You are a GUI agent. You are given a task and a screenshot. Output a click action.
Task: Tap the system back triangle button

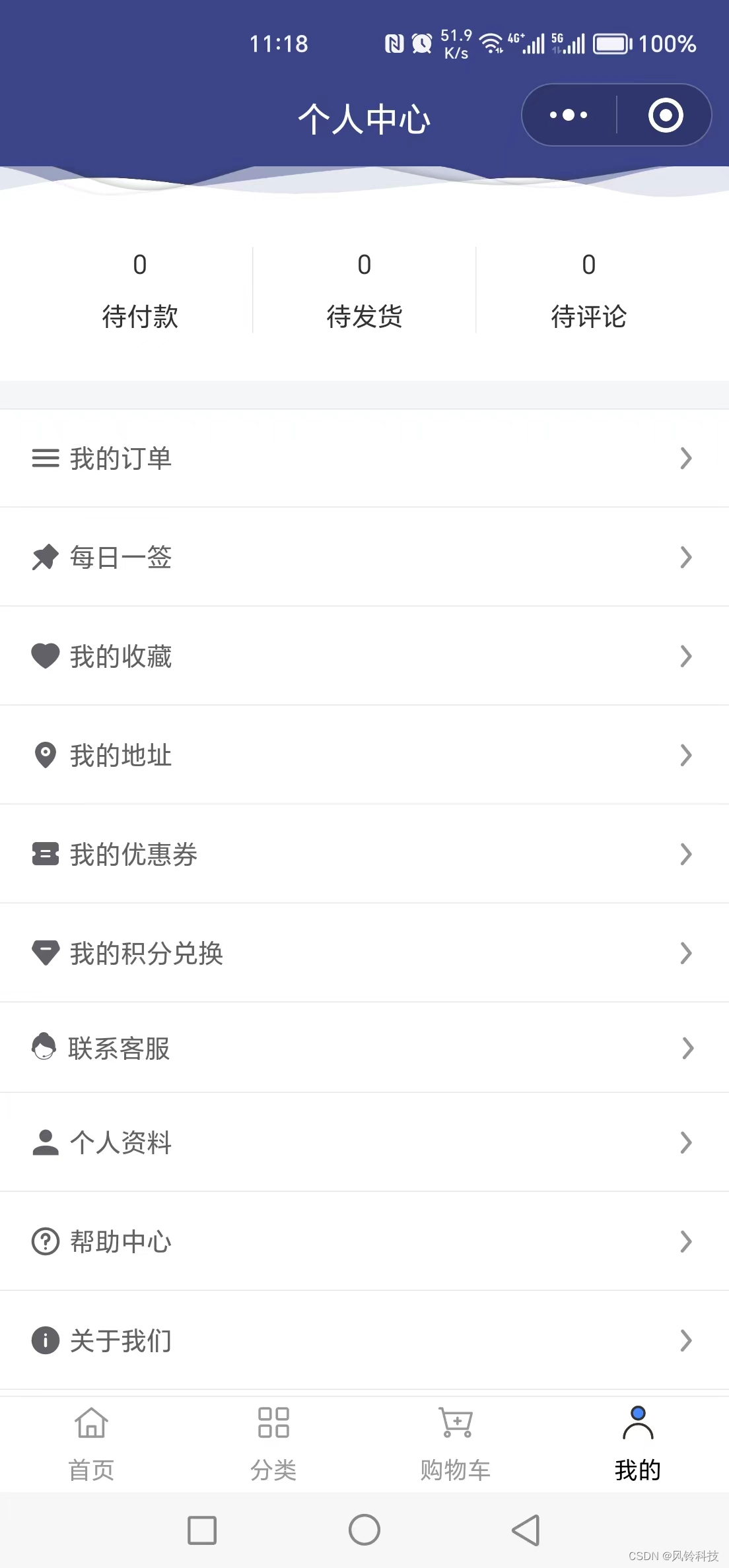click(x=526, y=1530)
